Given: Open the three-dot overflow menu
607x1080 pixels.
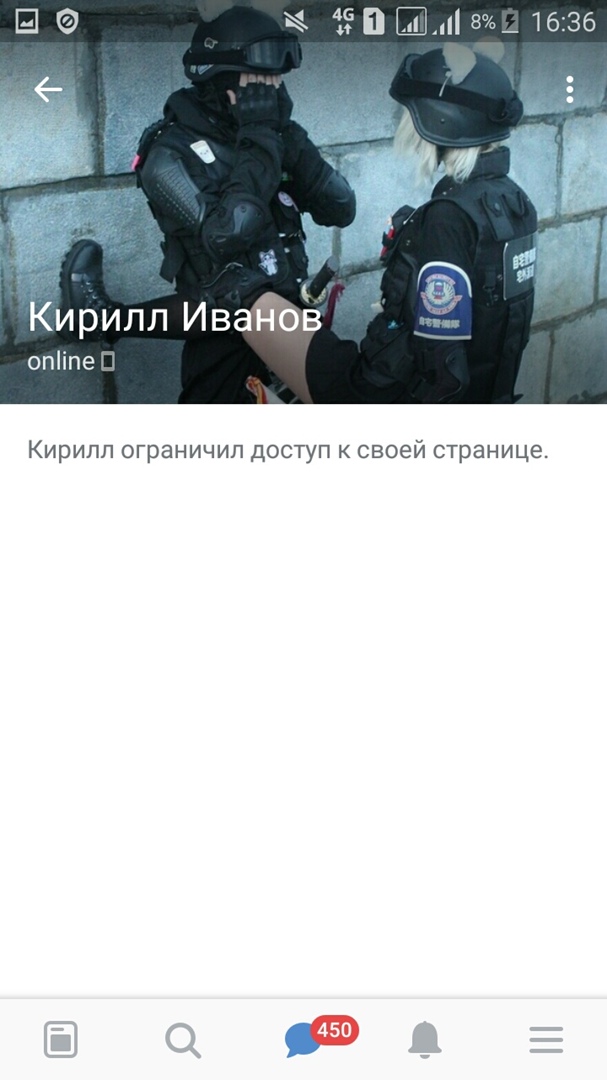Looking at the screenshot, I should (x=569, y=90).
